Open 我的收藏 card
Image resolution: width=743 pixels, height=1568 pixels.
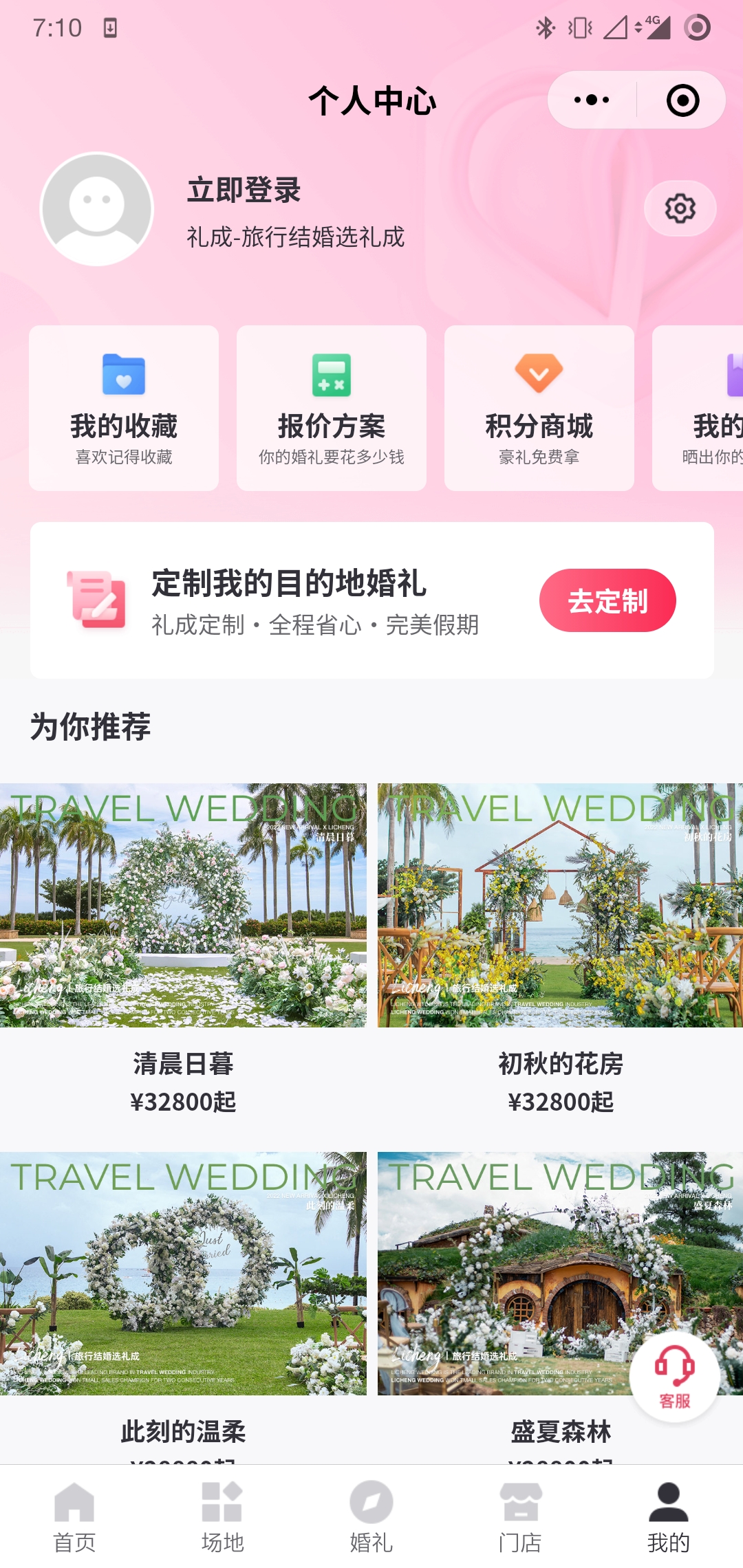pos(124,409)
